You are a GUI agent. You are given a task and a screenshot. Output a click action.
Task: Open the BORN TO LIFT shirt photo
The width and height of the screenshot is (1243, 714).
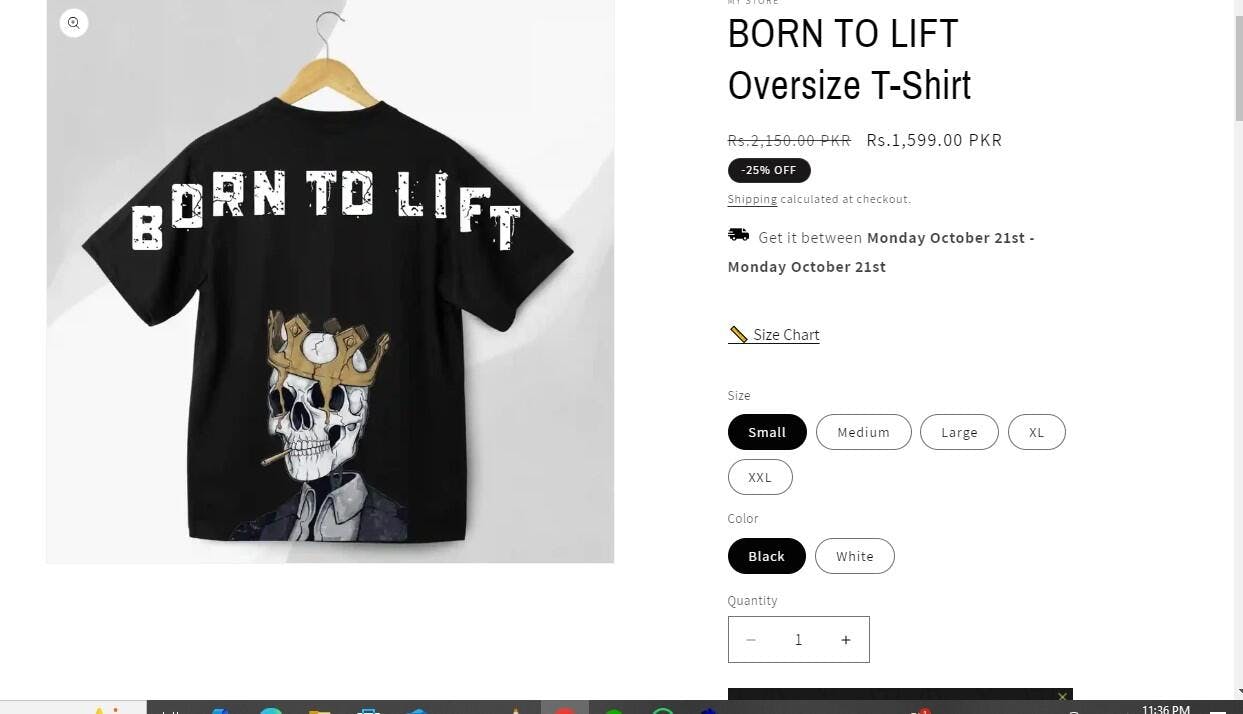tap(330, 300)
